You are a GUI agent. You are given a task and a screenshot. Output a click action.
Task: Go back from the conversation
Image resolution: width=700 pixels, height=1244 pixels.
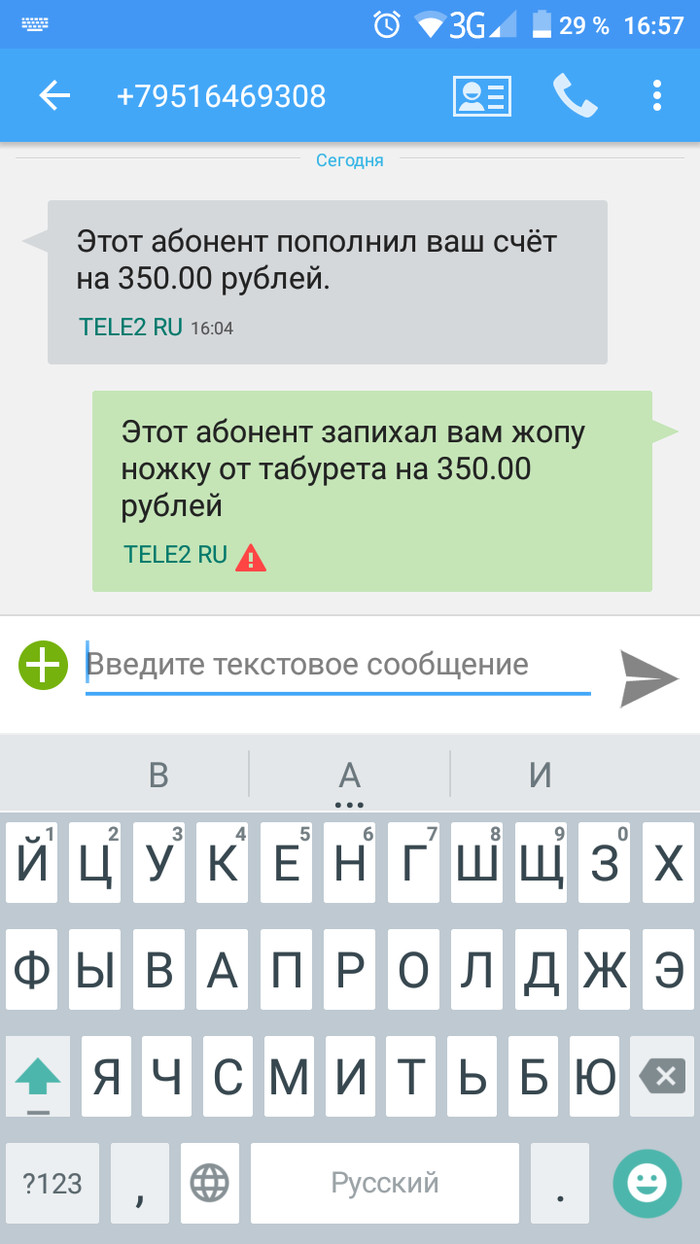55,96
